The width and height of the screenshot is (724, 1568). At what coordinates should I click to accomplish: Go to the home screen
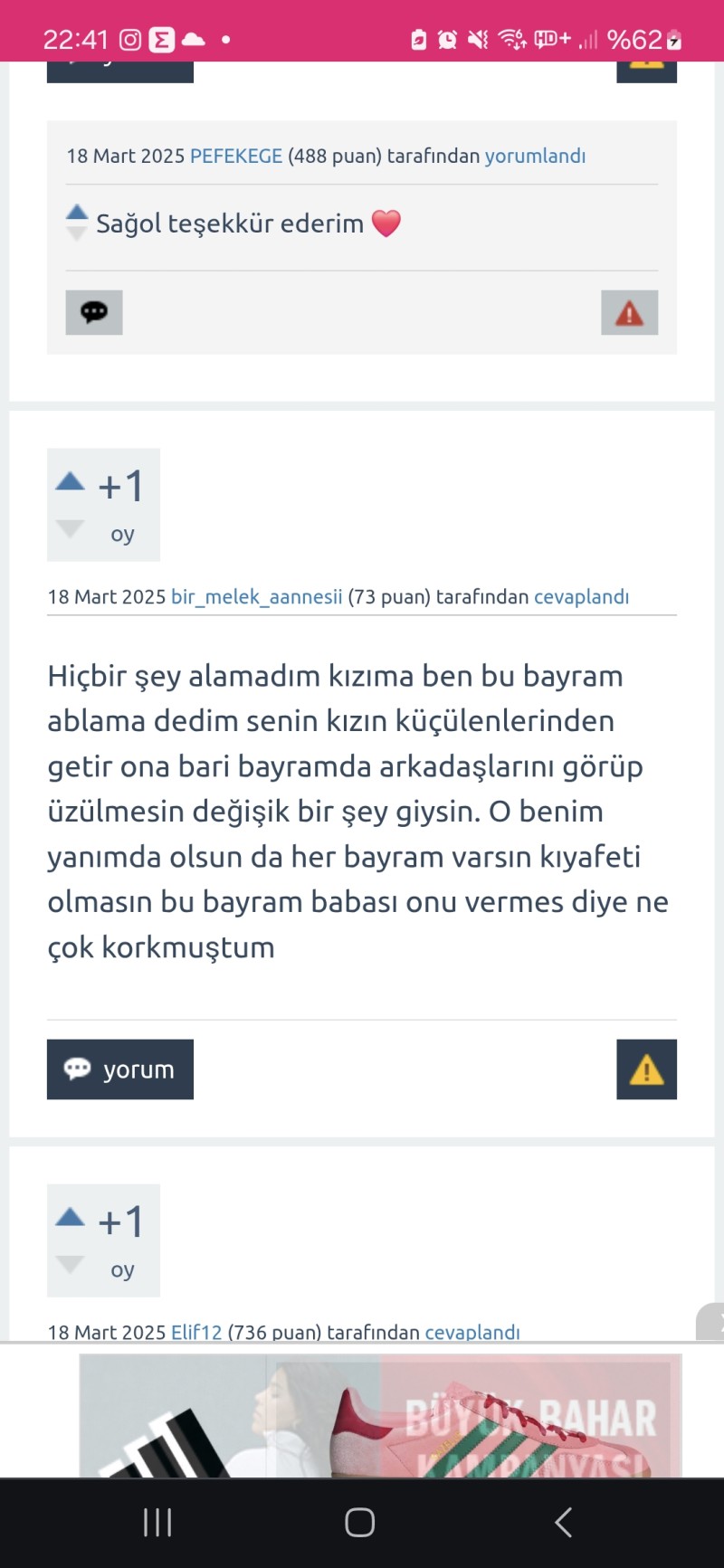coord(360,1522)
